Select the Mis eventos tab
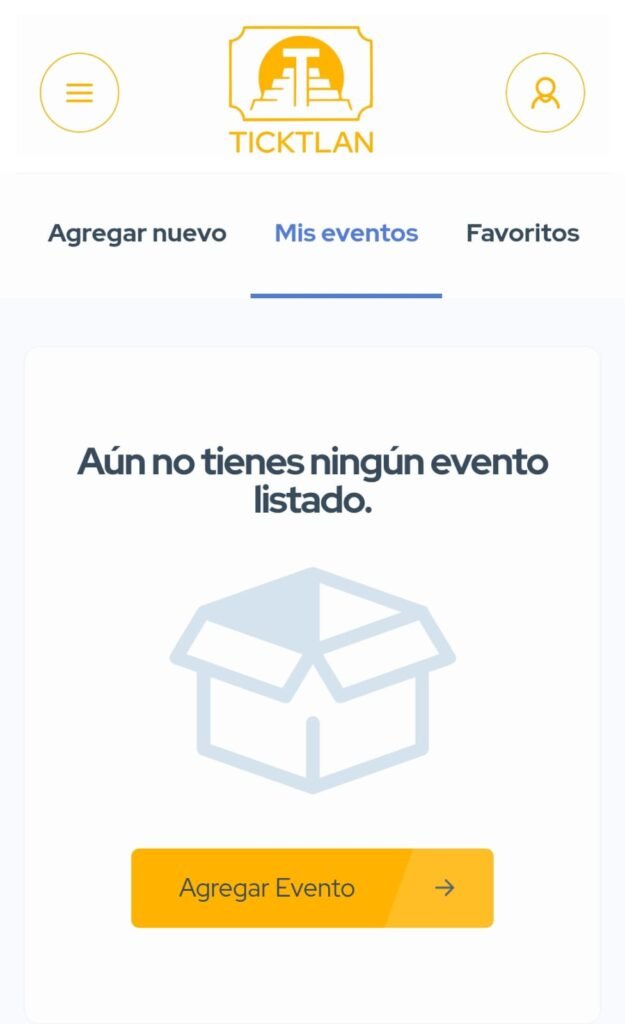 346,234
